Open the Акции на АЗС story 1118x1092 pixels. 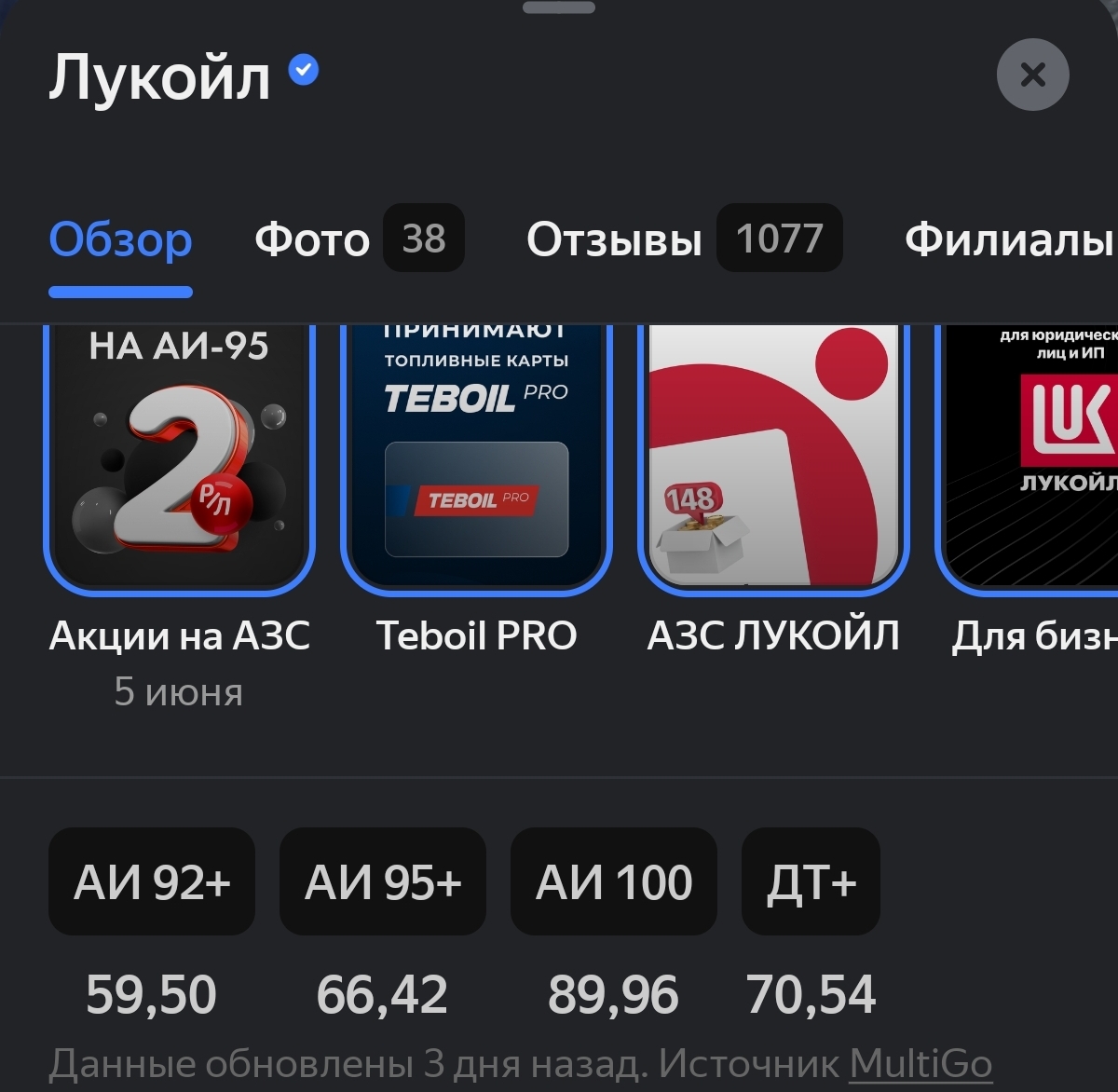179,457
